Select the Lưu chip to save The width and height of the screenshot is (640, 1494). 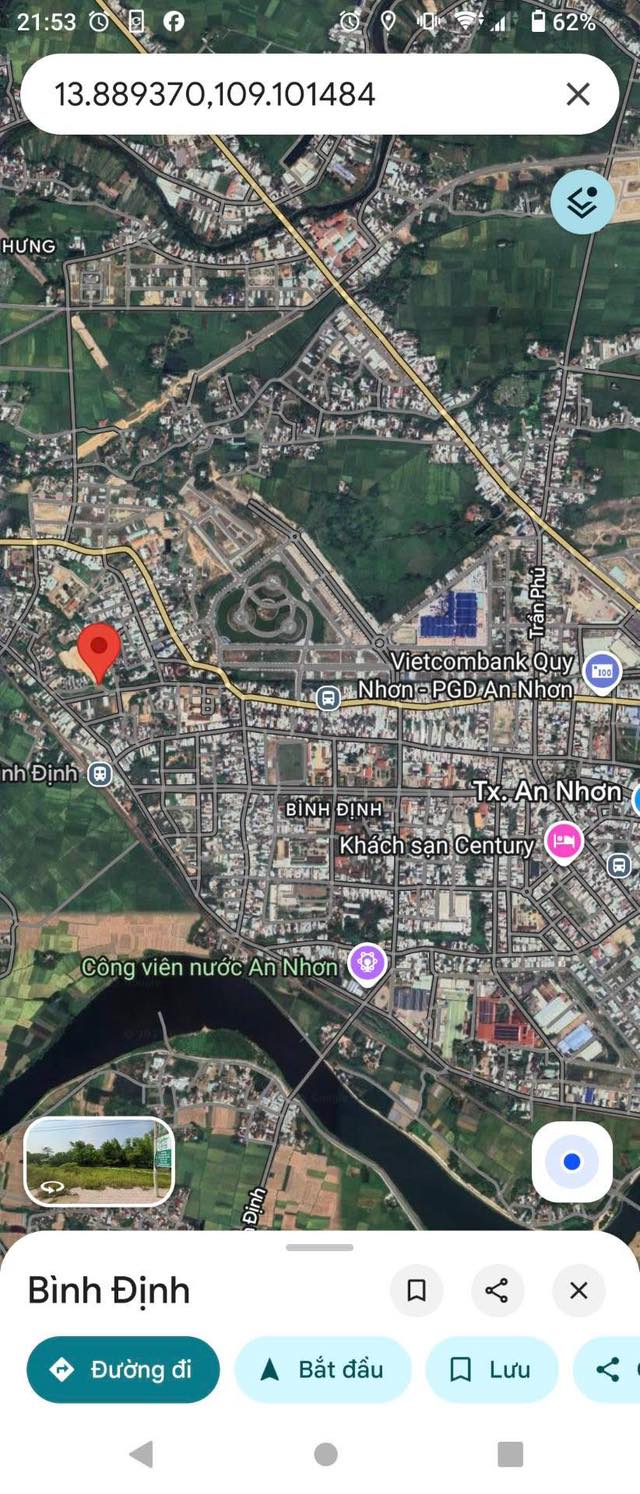pos(491,1370)
